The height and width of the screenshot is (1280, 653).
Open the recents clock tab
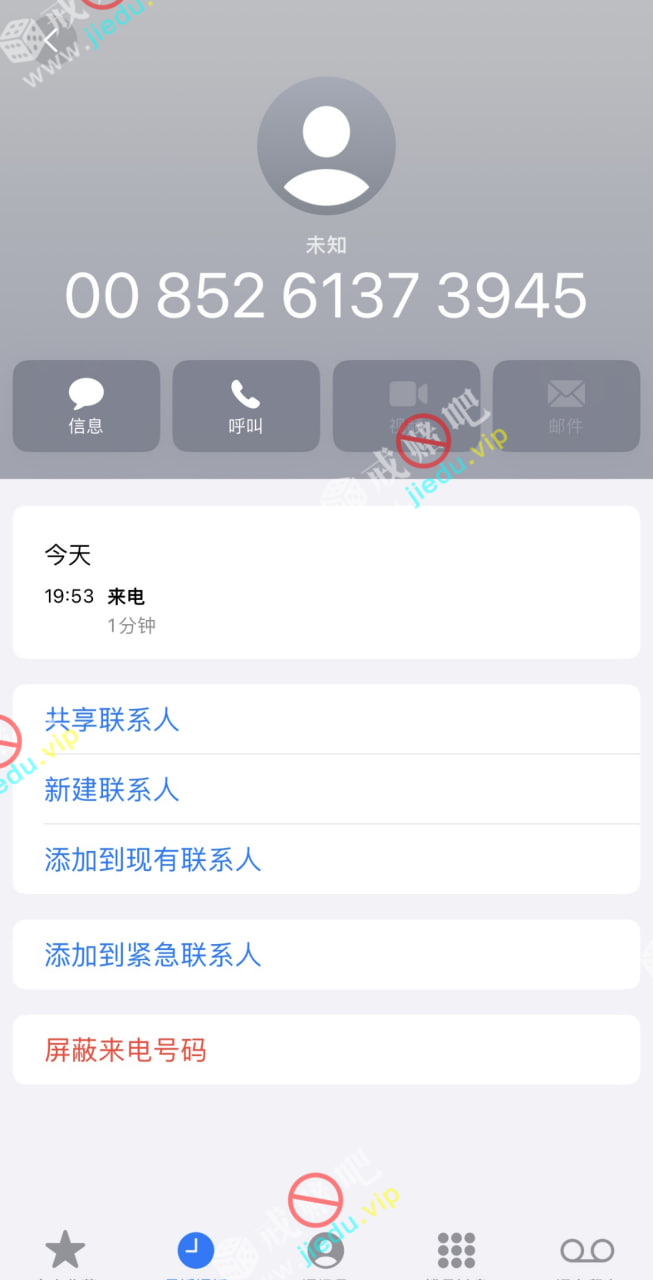pyautogui.click(x=196, y=1251)
